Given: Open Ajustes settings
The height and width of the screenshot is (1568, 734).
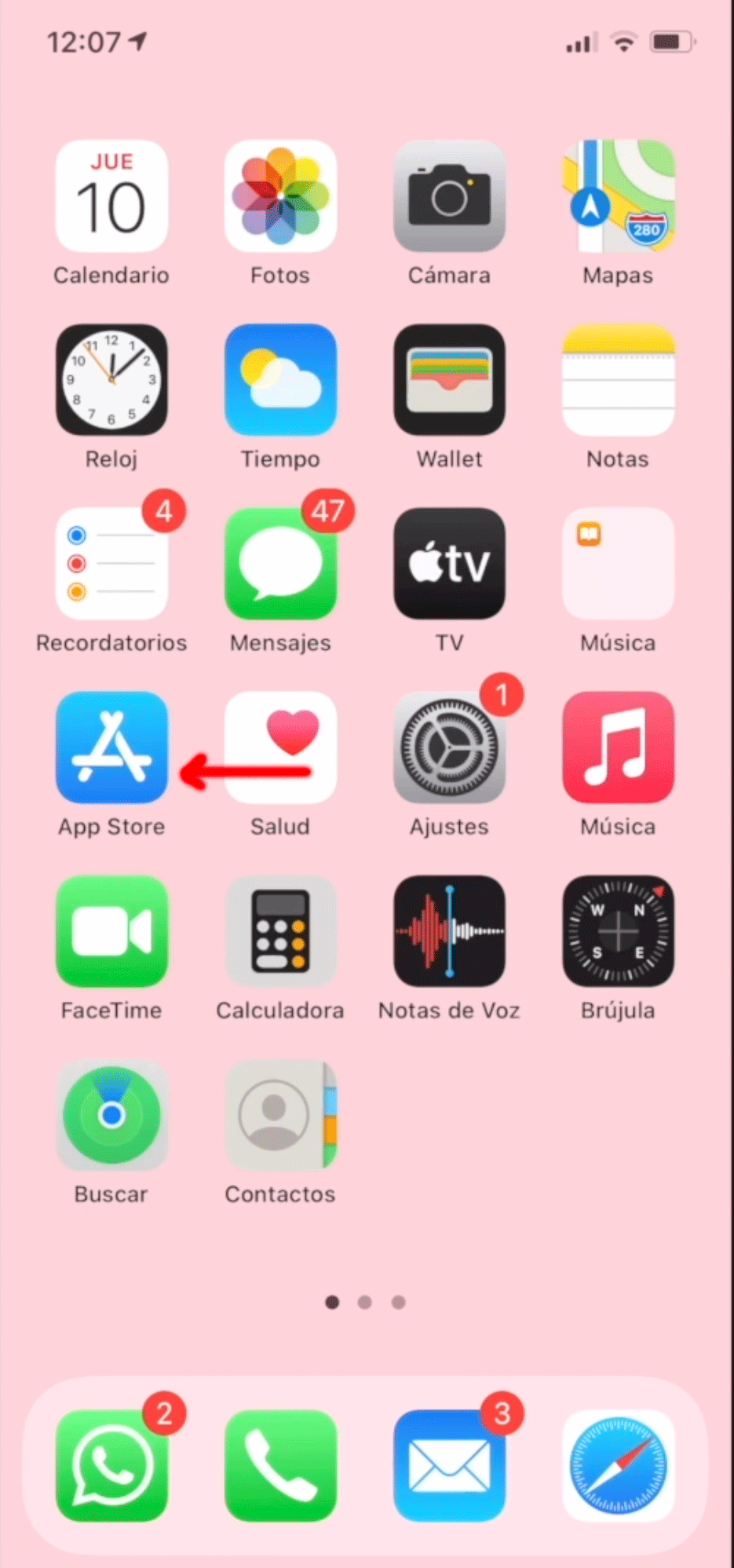Looking at the screenshot, I should pos(449,747).
